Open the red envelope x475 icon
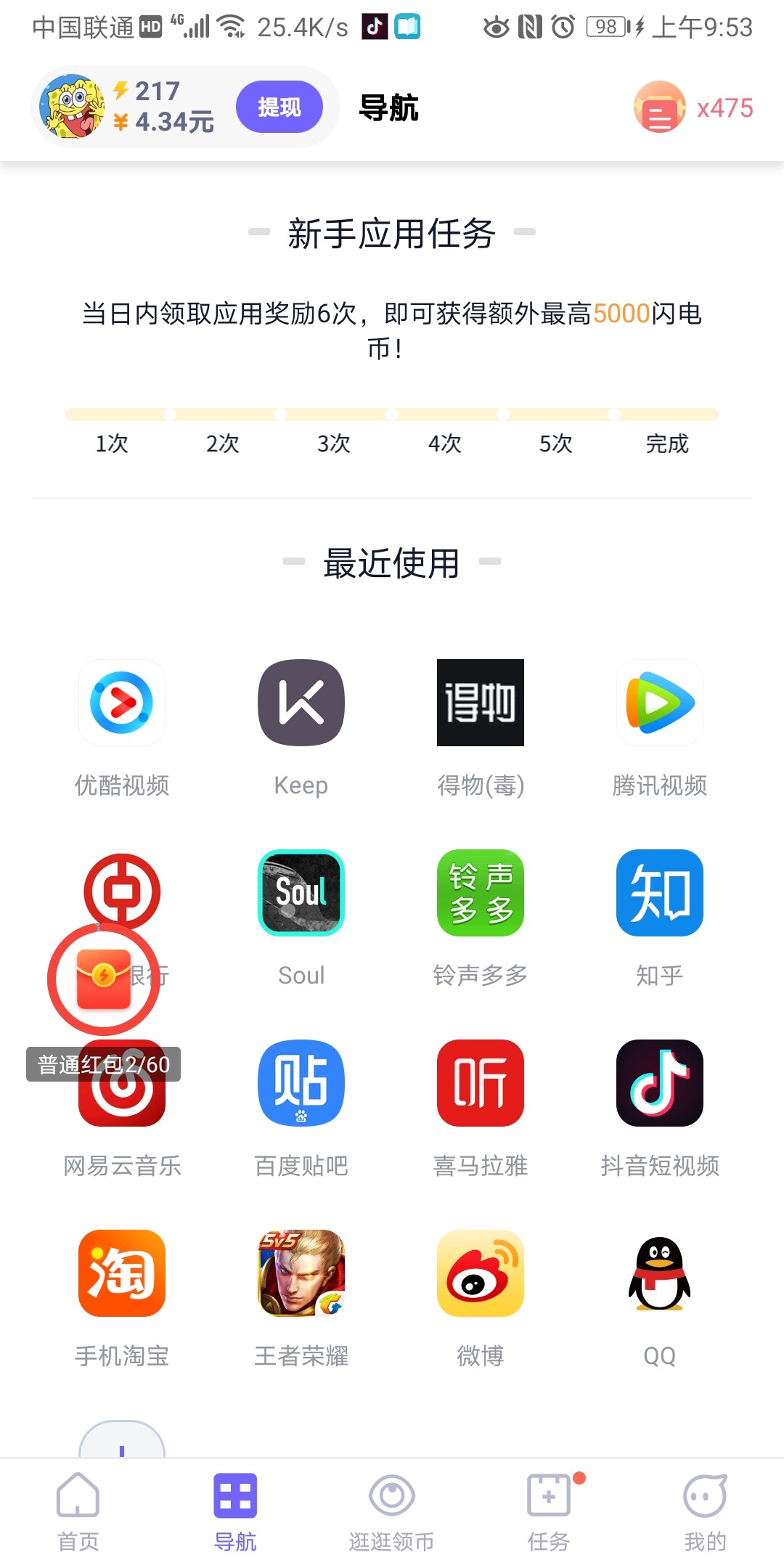This screenshot has height=1568, width=784. tap(659, 107)
